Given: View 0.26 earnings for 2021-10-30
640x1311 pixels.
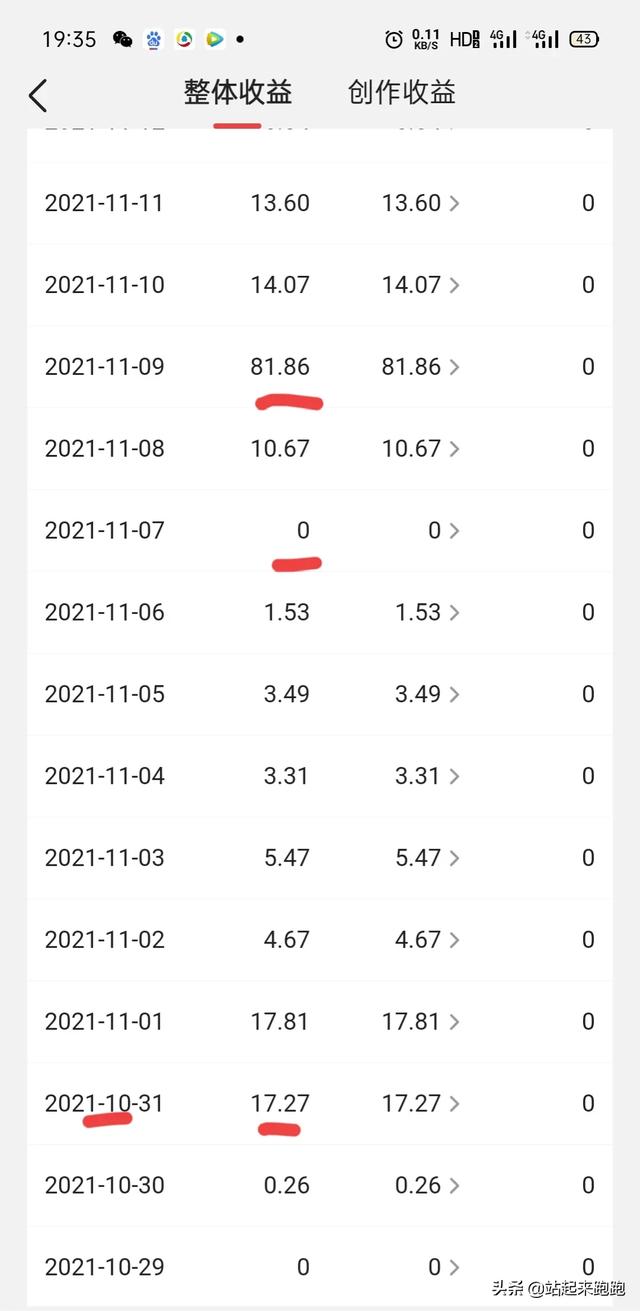Looking at the screenshot, I should click(x=427, y=1187).
